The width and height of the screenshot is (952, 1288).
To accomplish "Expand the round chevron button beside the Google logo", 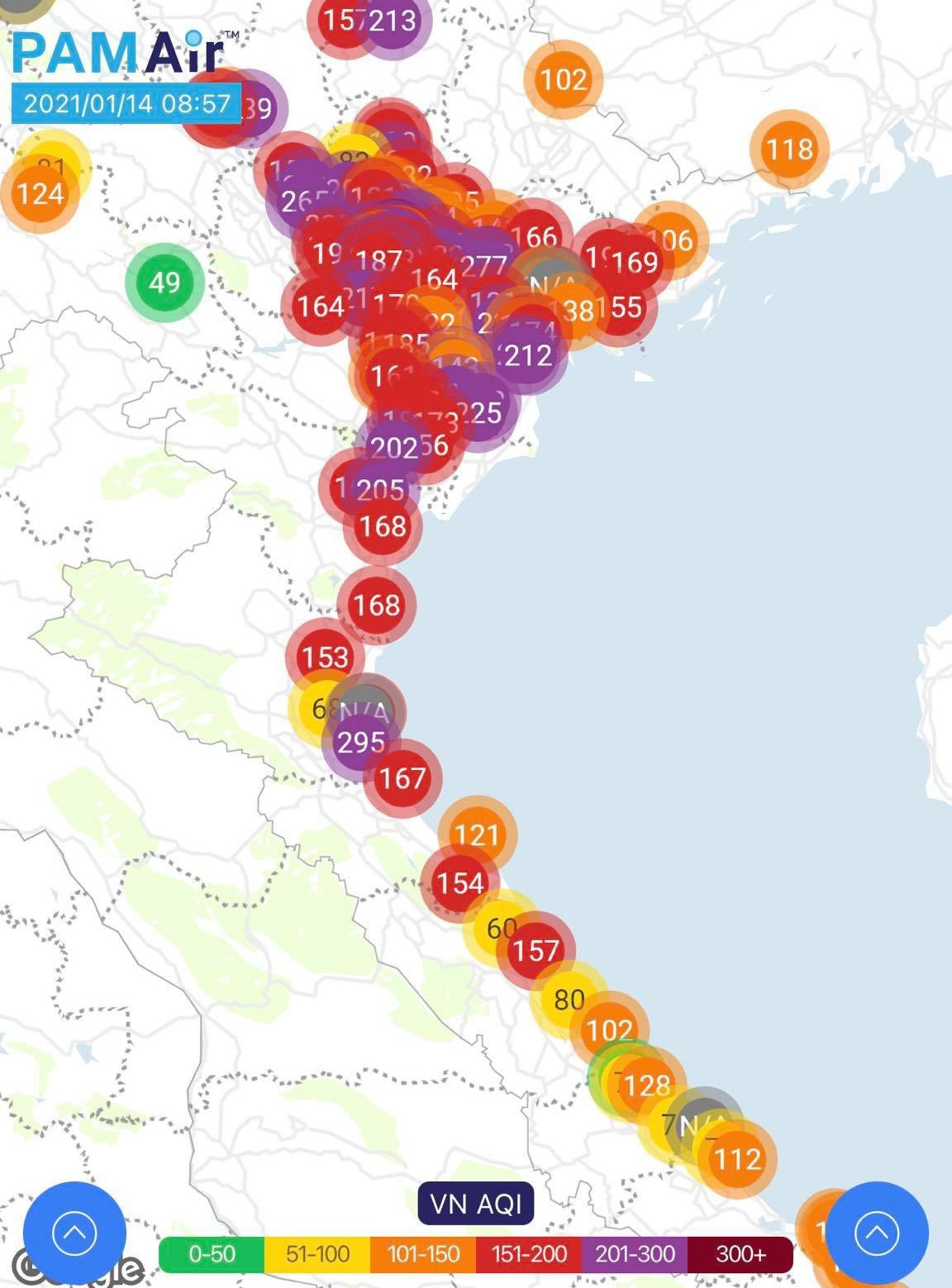I will (74, 1233).
